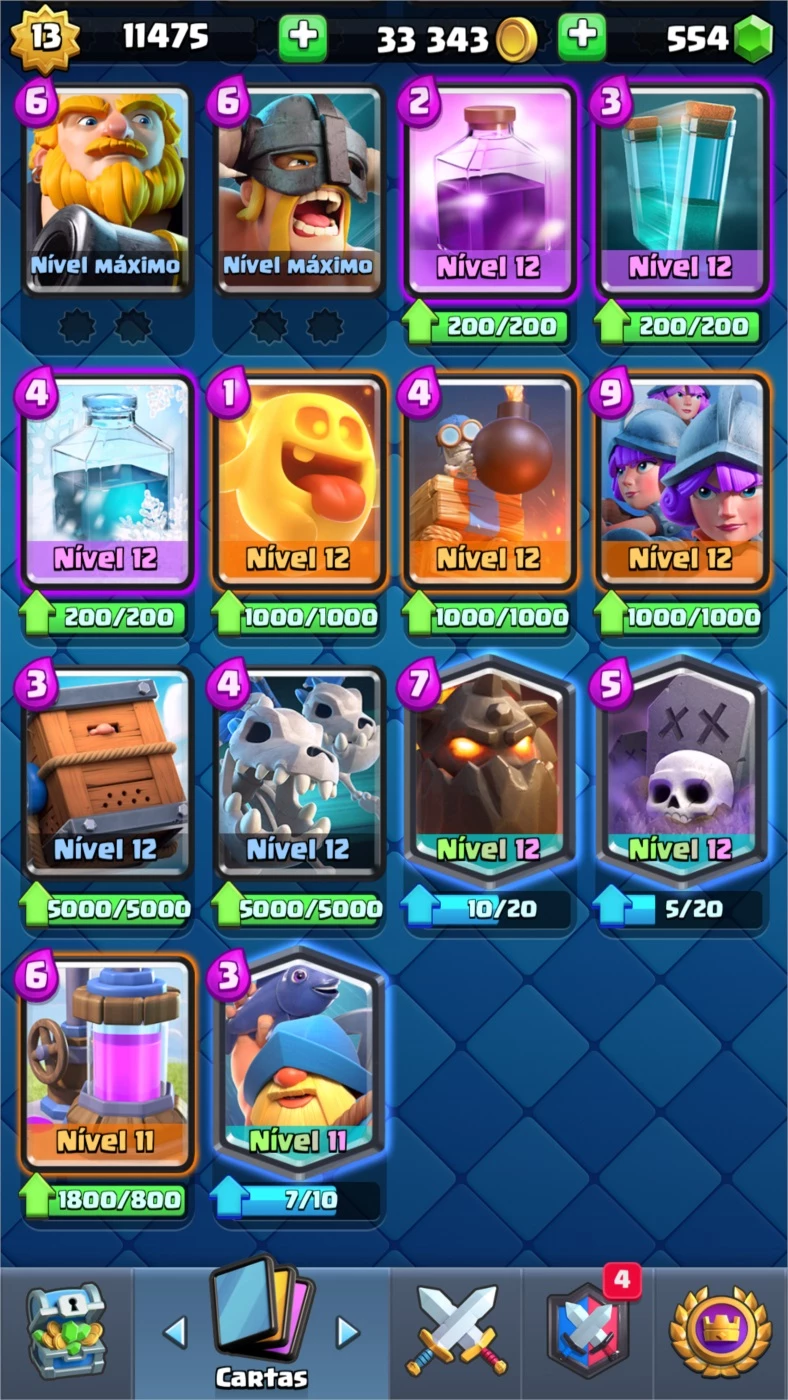This screenshot has height=1400, width=788.
Task: Open the Royal Giant card
Action: pos(106,190)
